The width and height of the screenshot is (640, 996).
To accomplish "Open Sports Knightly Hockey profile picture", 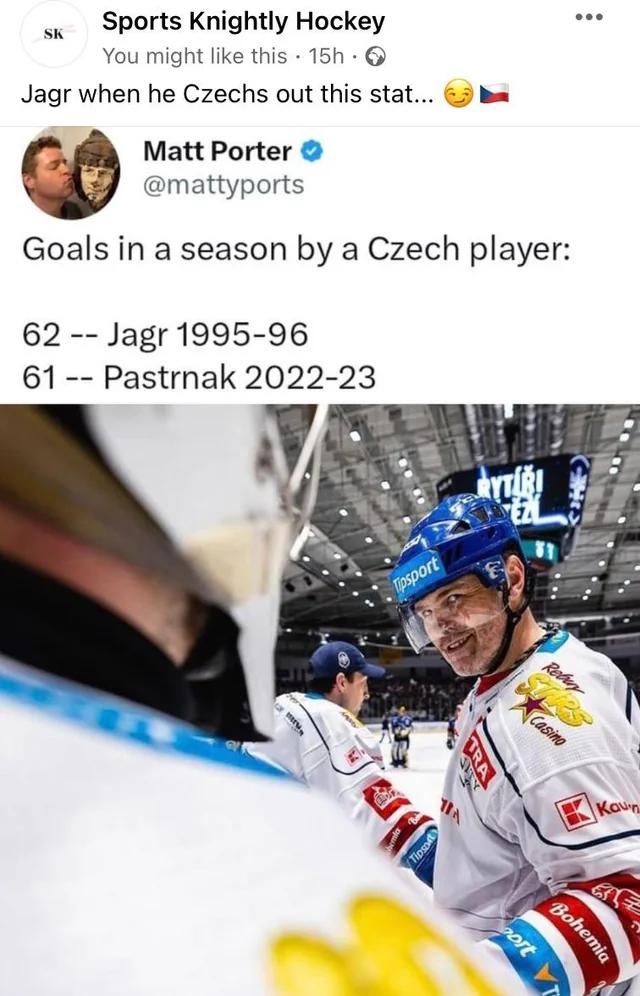I will click(54, 34).
